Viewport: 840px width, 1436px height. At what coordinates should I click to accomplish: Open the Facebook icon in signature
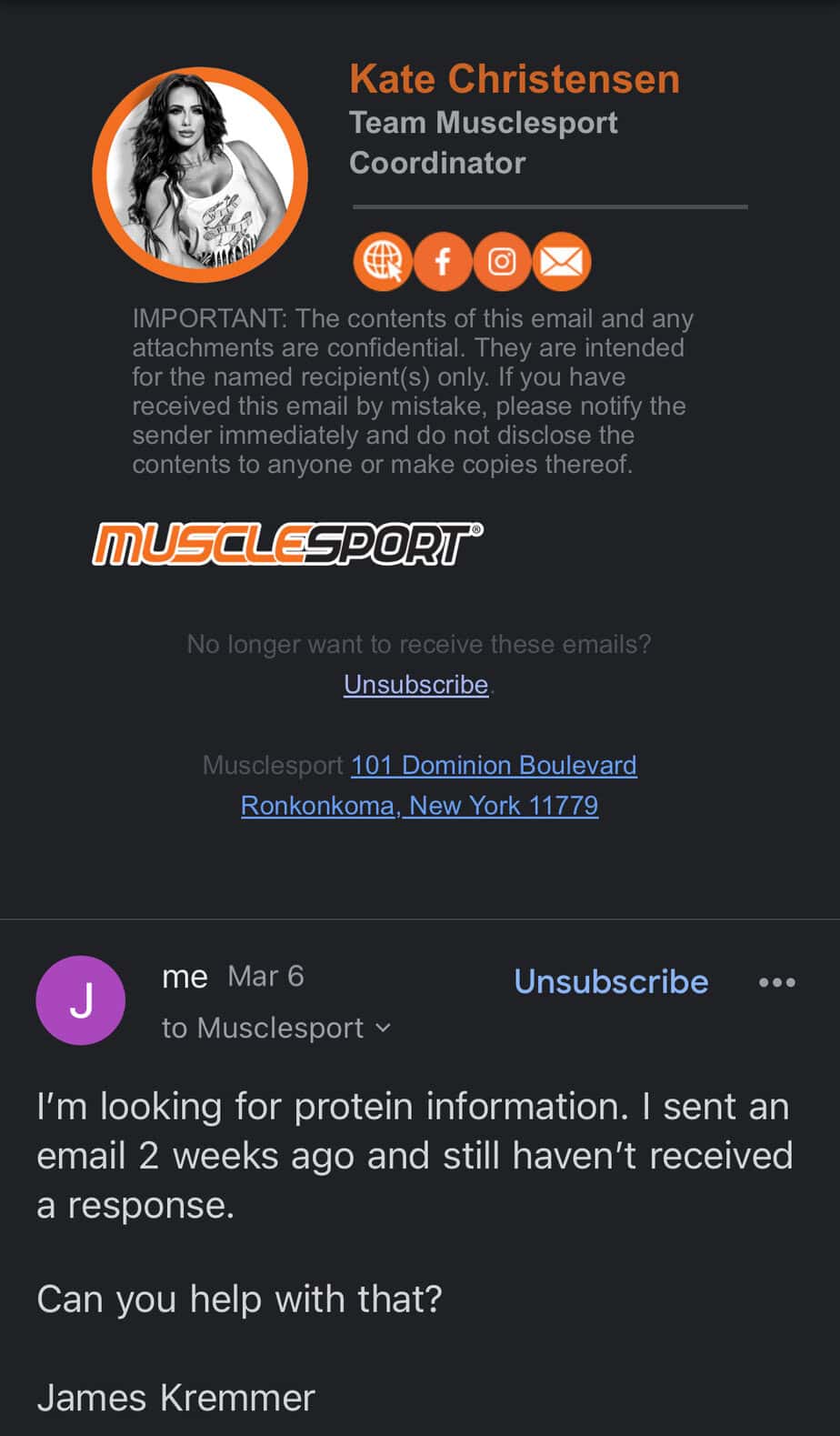443,262
